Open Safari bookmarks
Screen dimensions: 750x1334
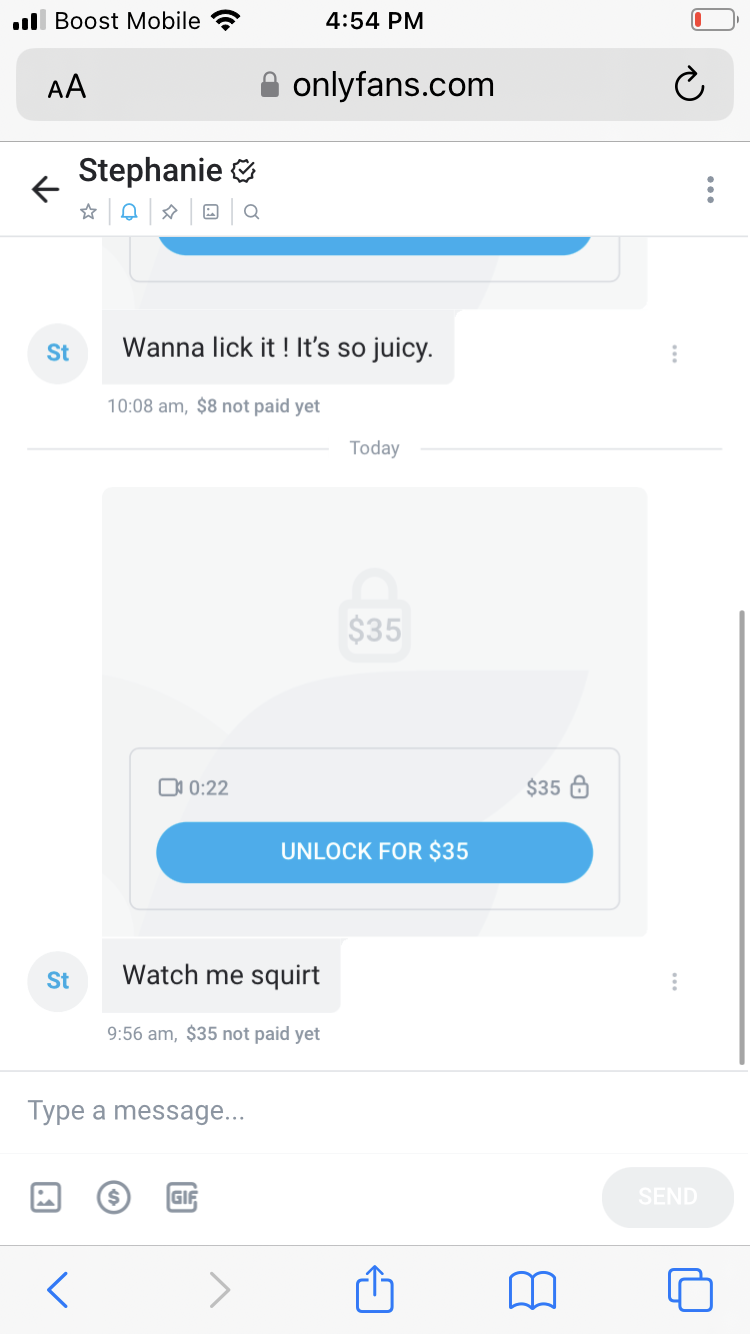coord(532,1289)
